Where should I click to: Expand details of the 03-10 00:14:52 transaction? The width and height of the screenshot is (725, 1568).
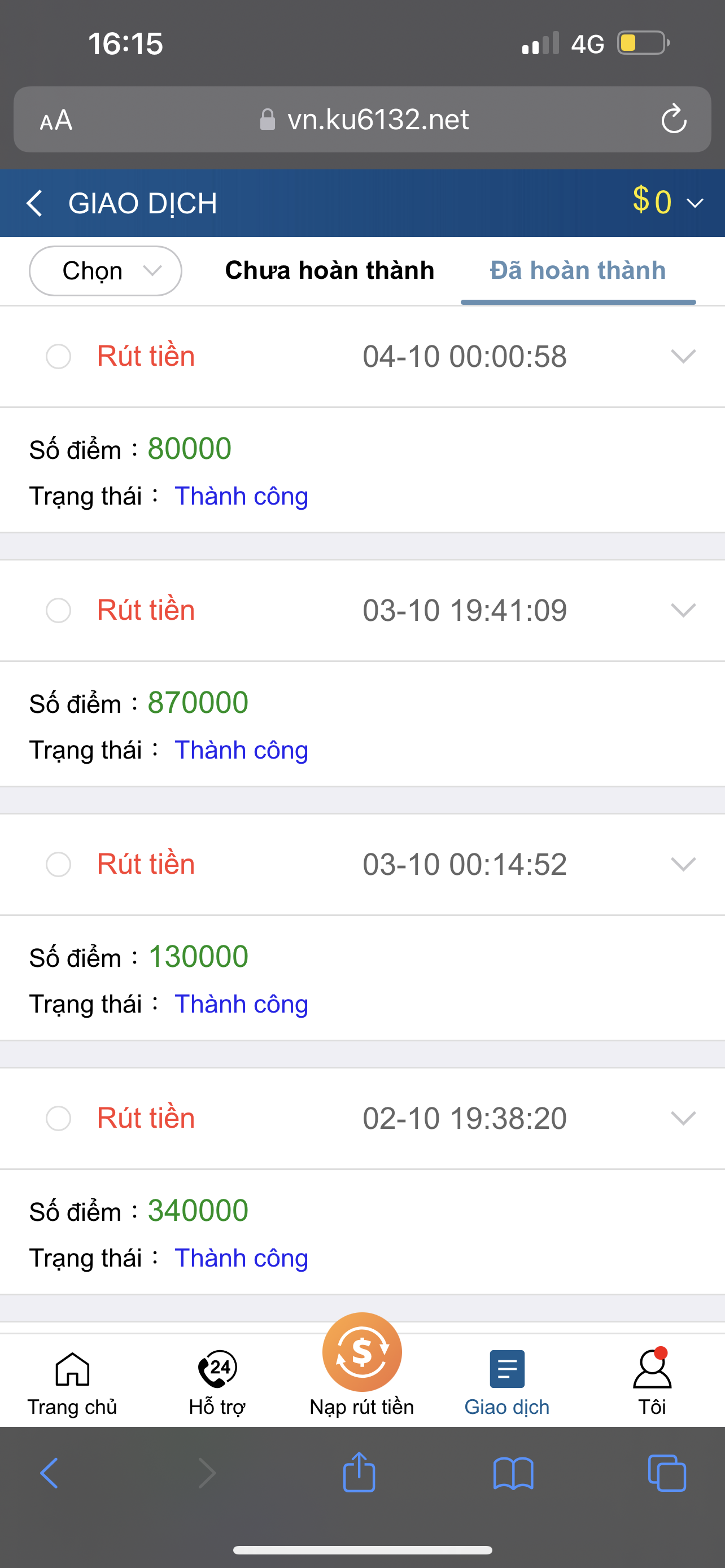[x=683, y=864]
